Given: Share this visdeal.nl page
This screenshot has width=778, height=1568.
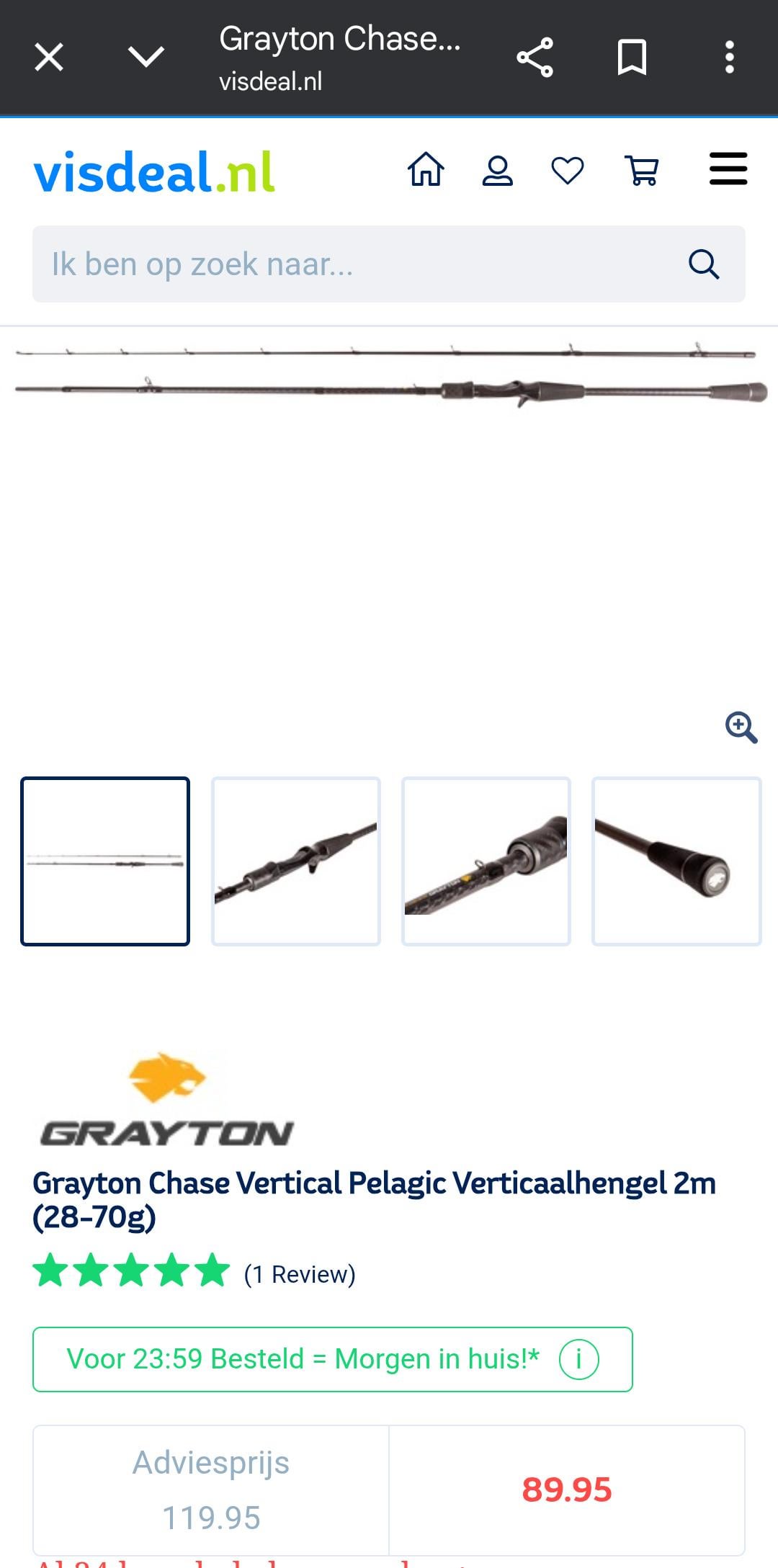Looking at the screenshot, I should coord(535,58).
